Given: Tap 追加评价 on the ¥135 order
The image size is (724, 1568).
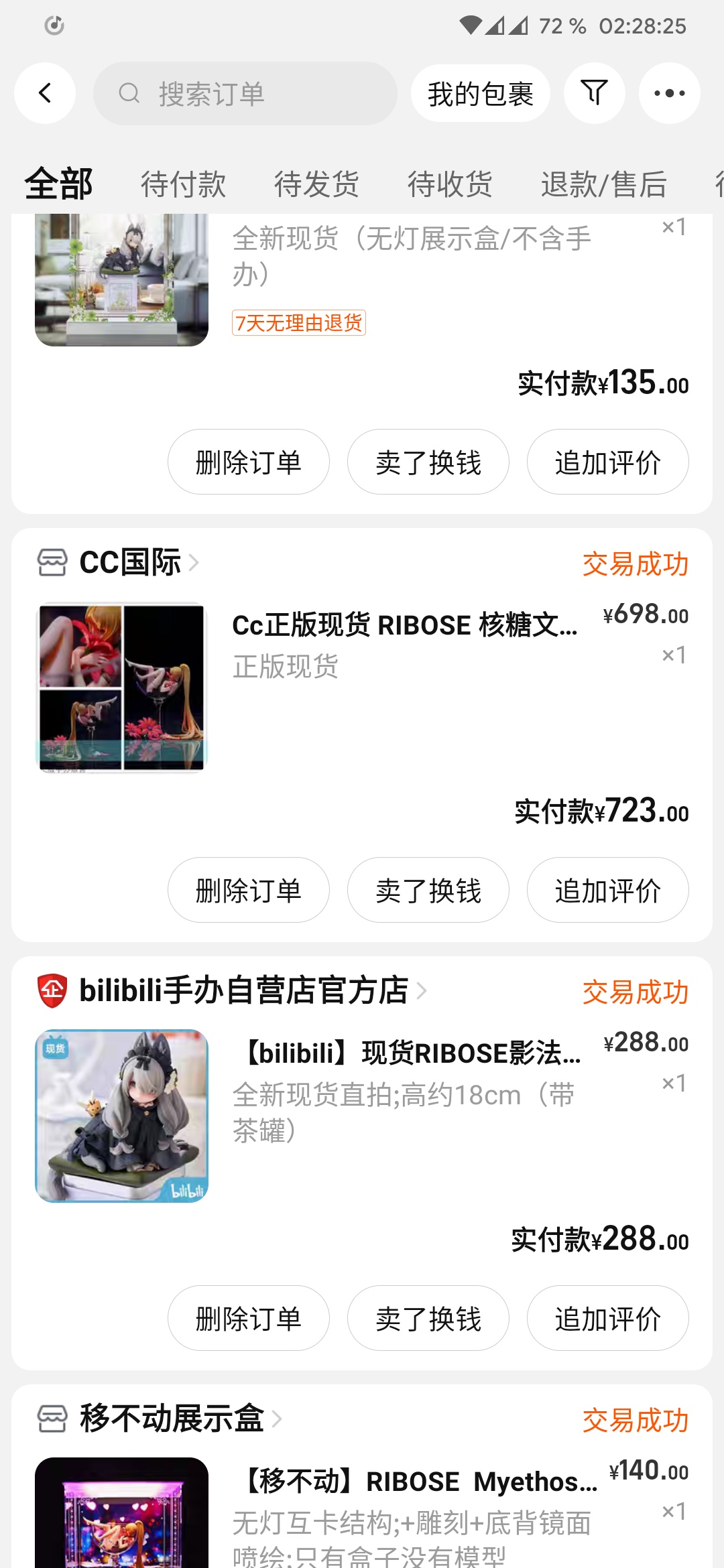Looking at the screenshot, I should (607, 462).
